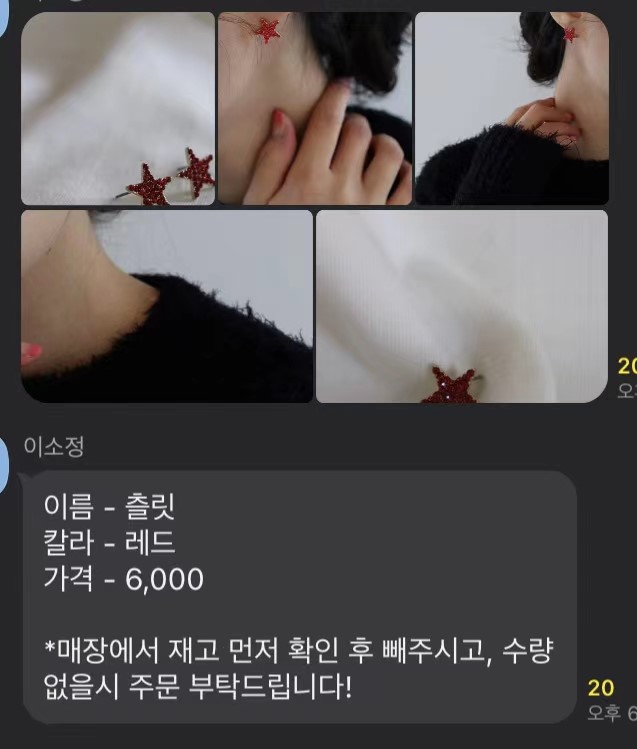The width and height of the screenshot is (637, 749).
Task: Open the photo of two red star earrings
Action: 118,108
